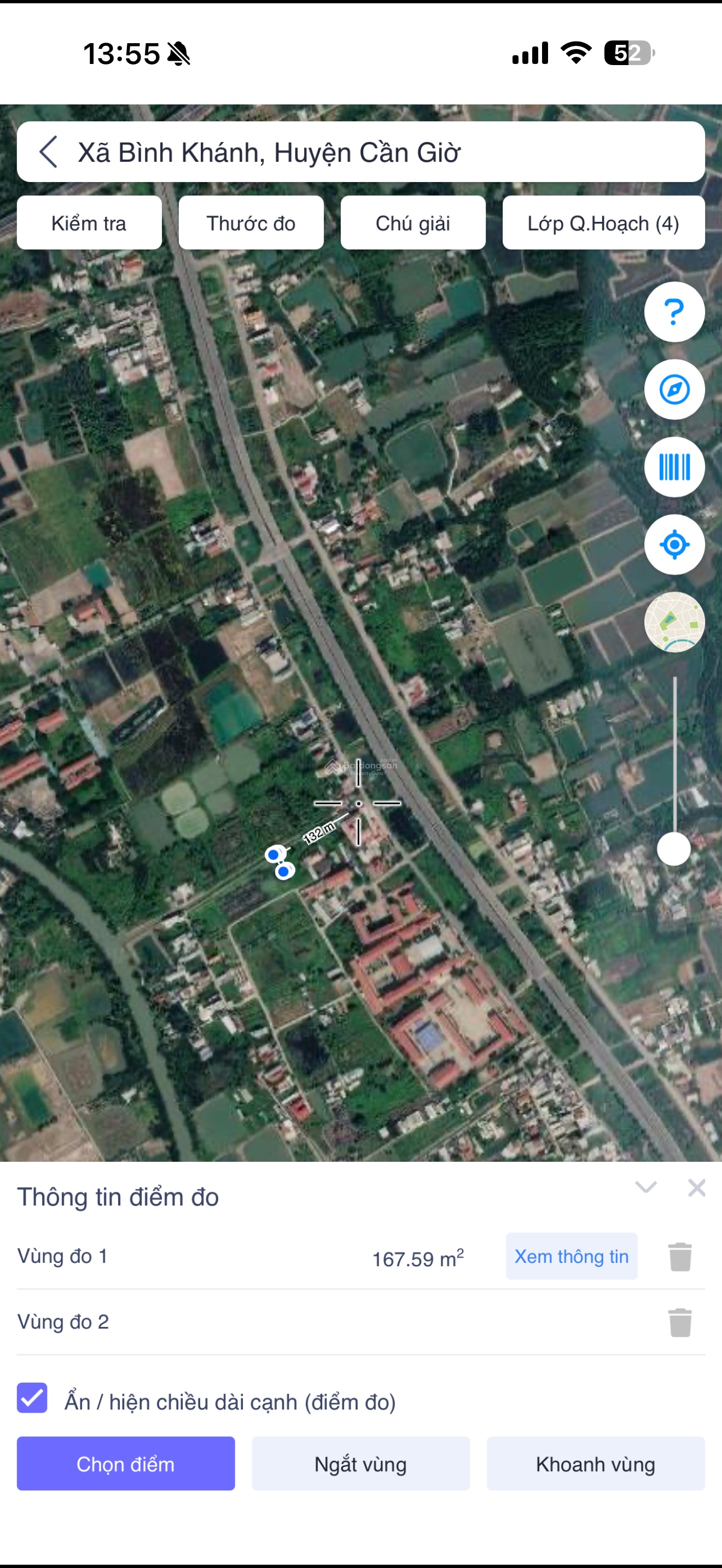This screenshot has height=1568, width=722.
Task: Delete Vùng đo 2 measurement
Action: pos(680,1322)
